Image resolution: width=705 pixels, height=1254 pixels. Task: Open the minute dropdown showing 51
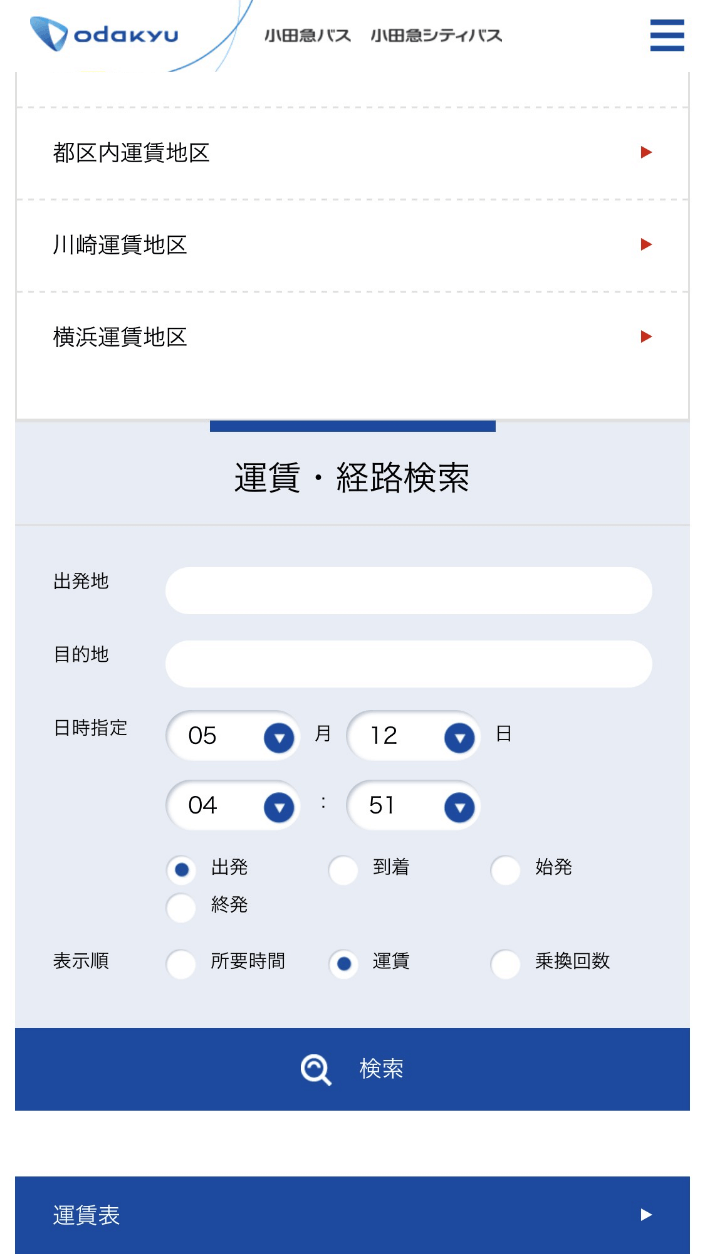pyautogui.click(x=414, y=806)
